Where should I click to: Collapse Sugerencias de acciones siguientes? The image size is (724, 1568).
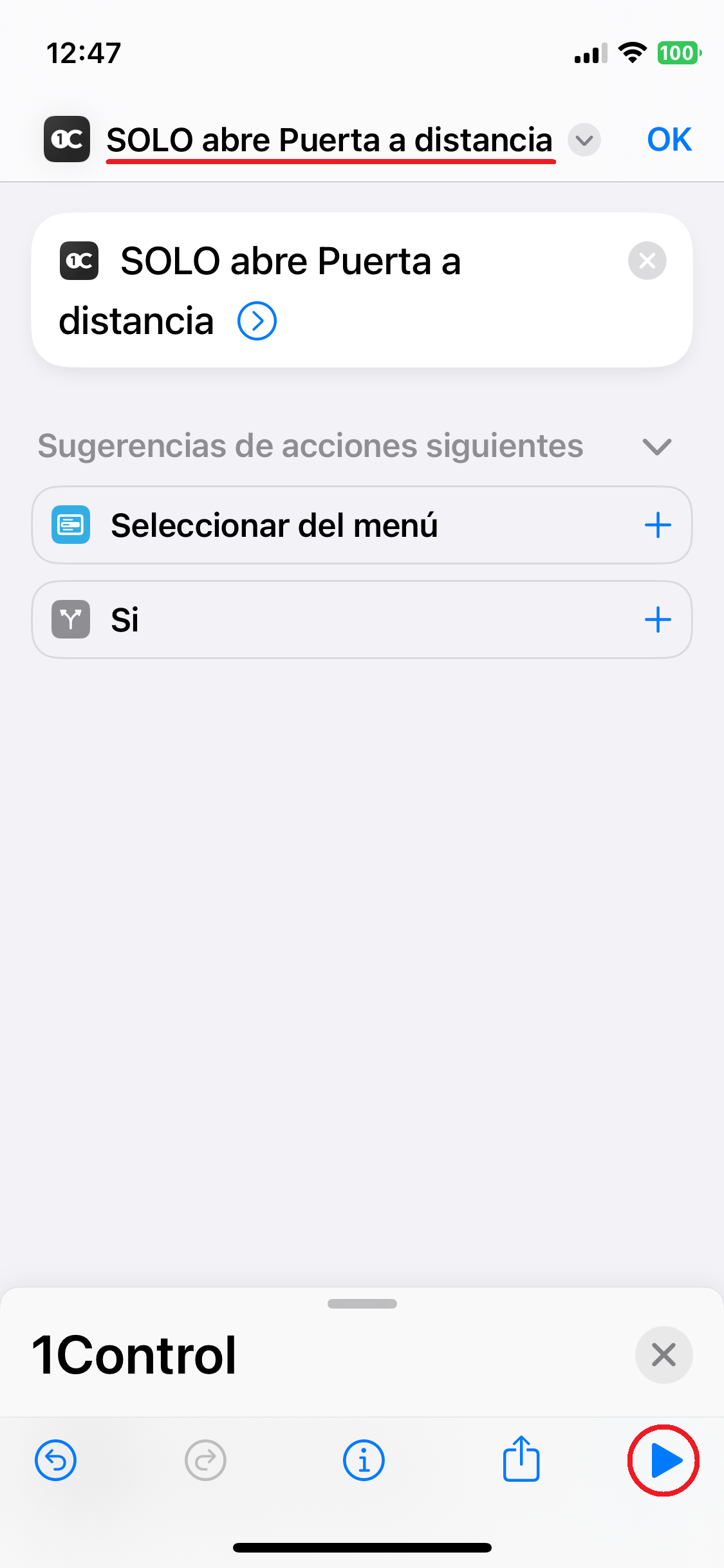point(657,446)
